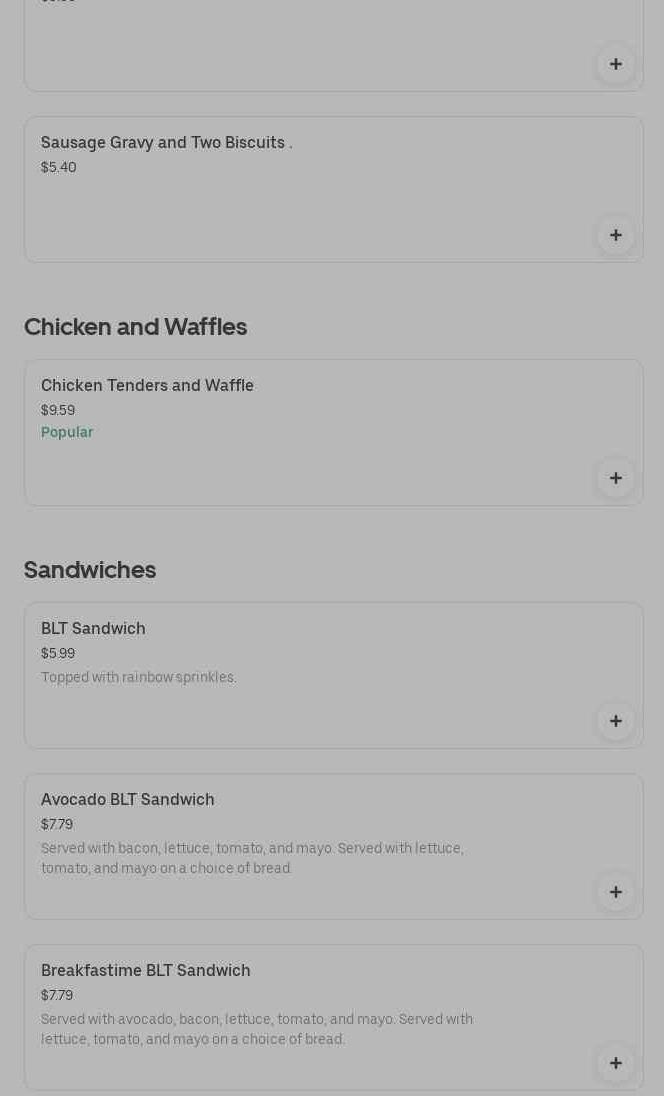This screenshot has width=664, height=1096.
Task: Add BLT Sandwich to cart
Action: tap(615, 721)
